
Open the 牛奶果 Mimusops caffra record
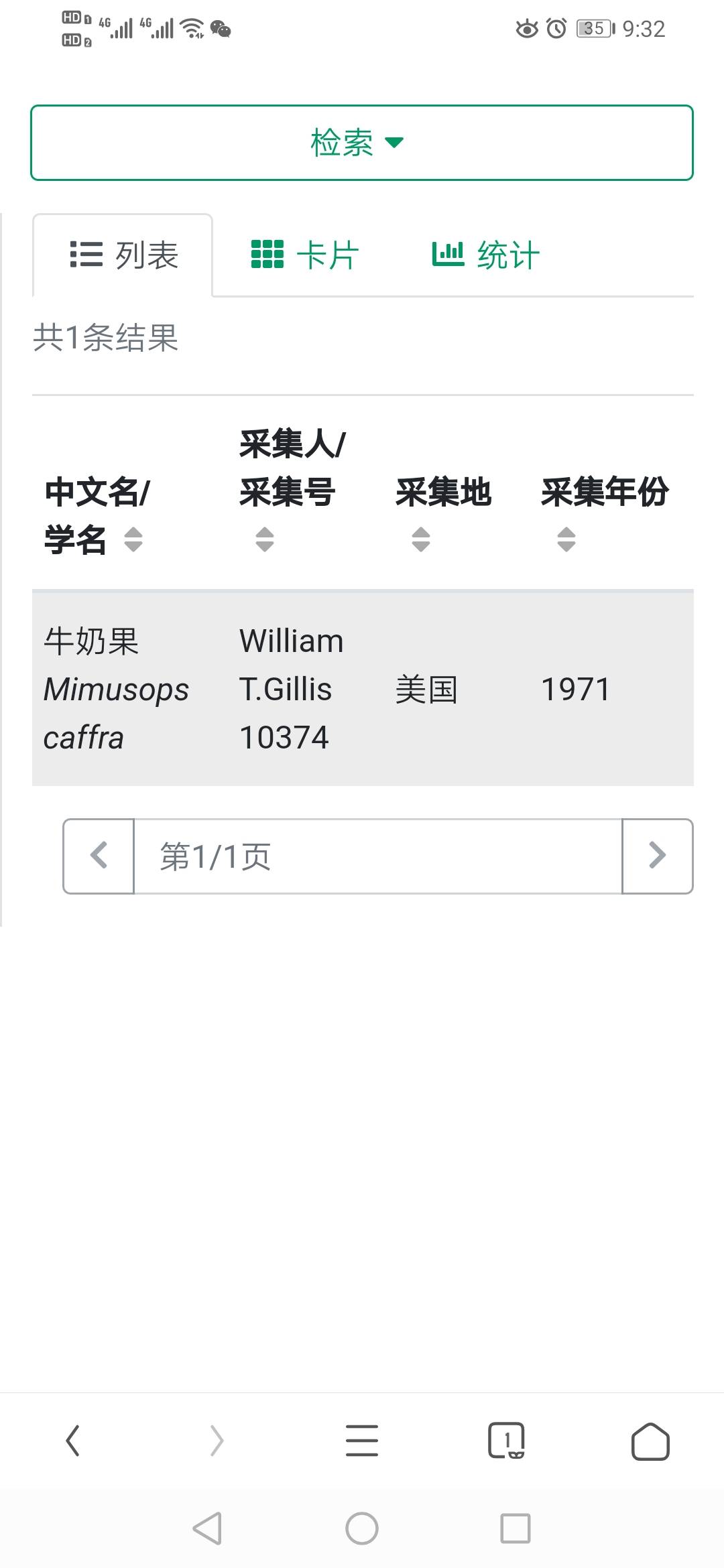coord(363,689)
